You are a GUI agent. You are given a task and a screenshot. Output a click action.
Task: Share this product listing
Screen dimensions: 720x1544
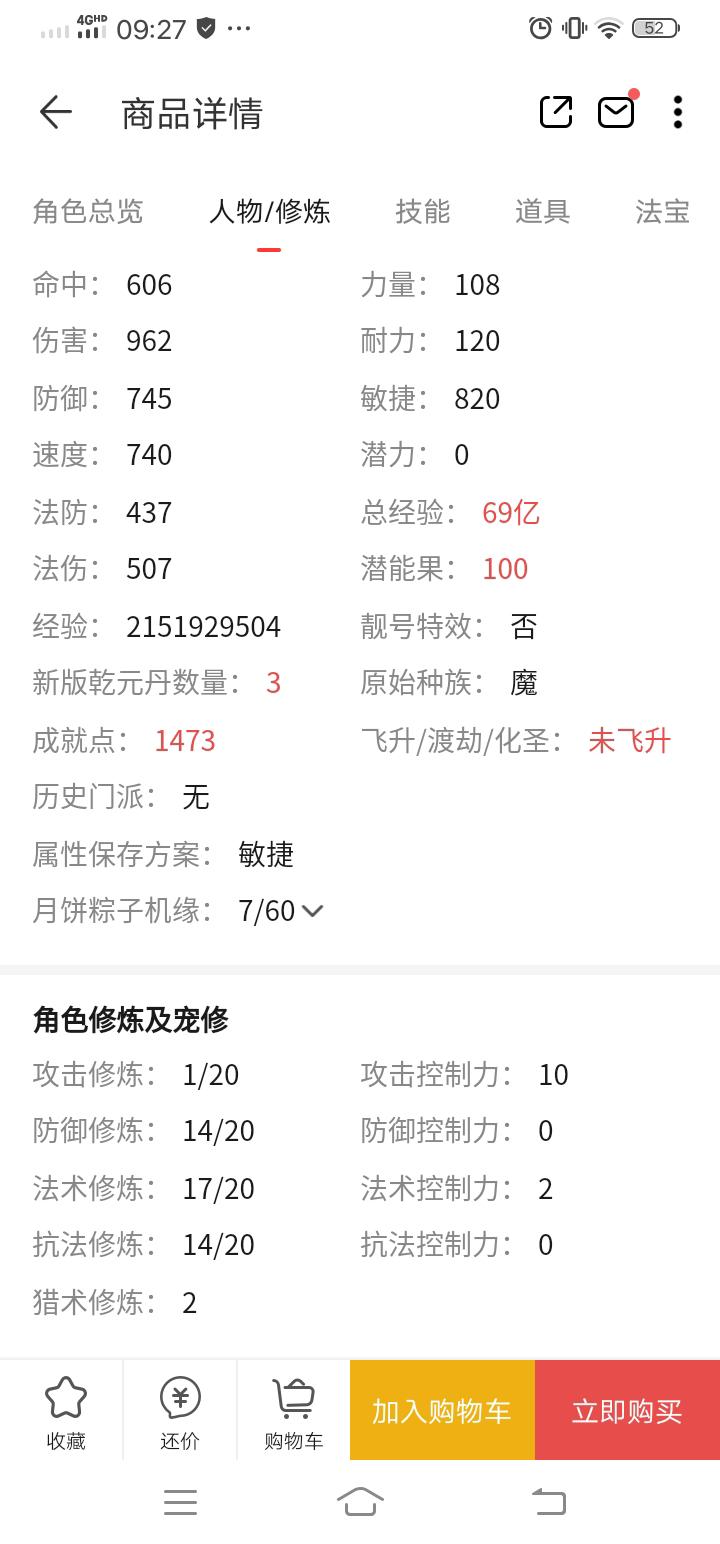coord(556,112)
